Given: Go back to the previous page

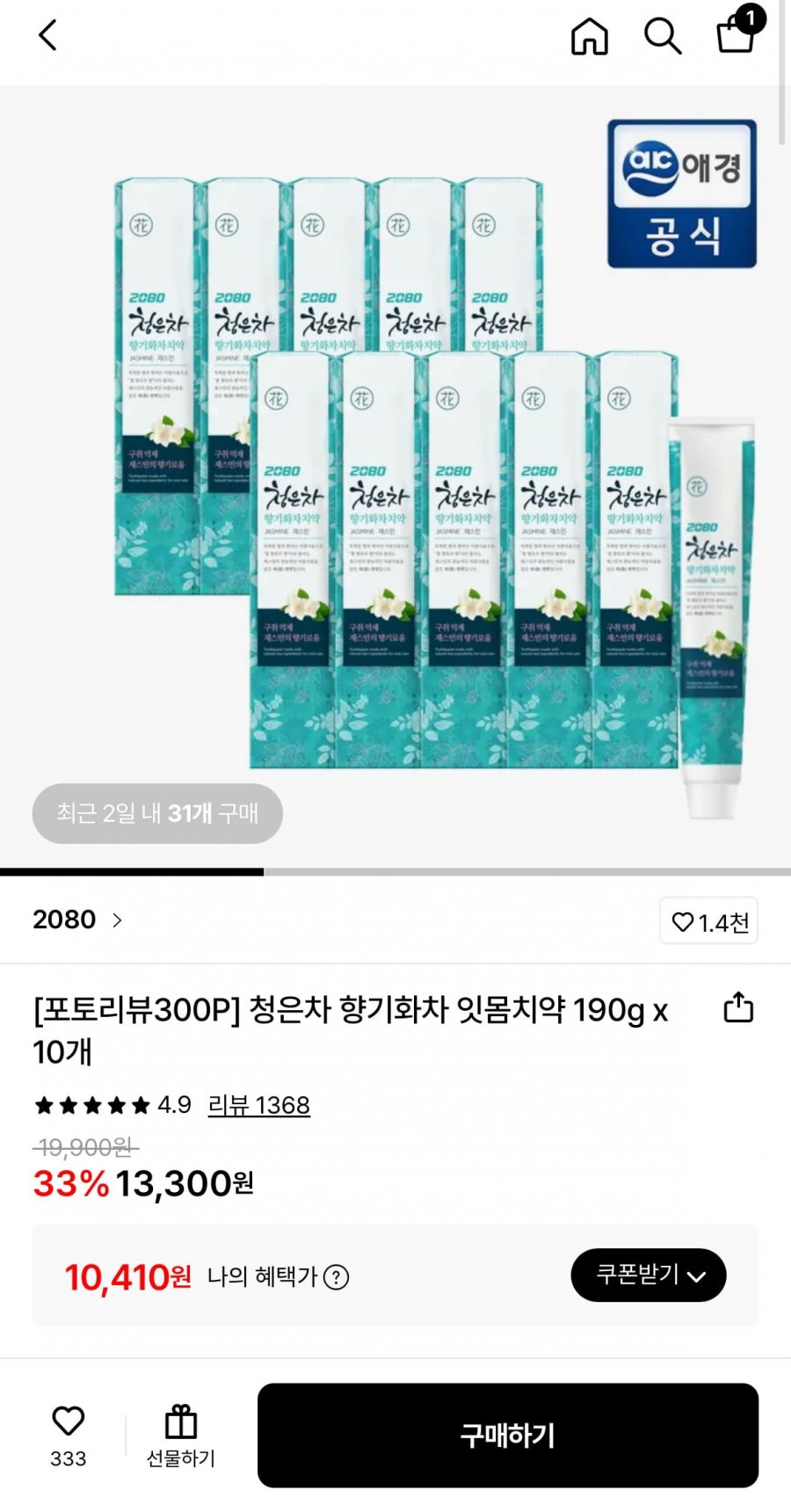Looking at the screenshot, I should click(x=48, y=37).
